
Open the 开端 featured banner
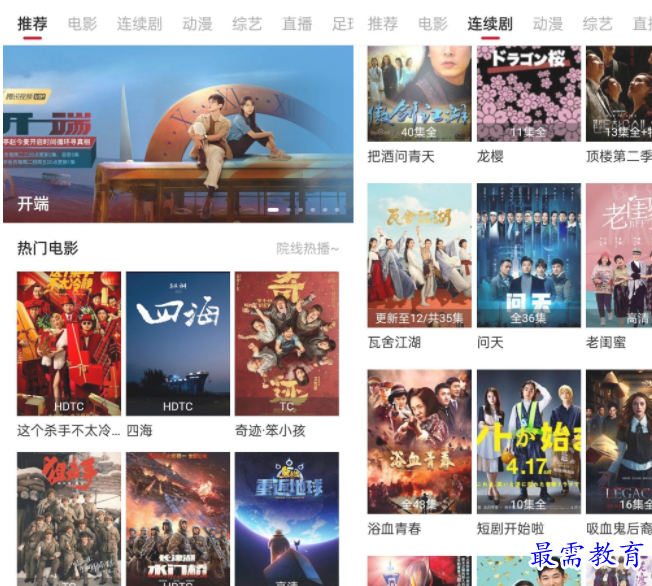click(178, 133)
